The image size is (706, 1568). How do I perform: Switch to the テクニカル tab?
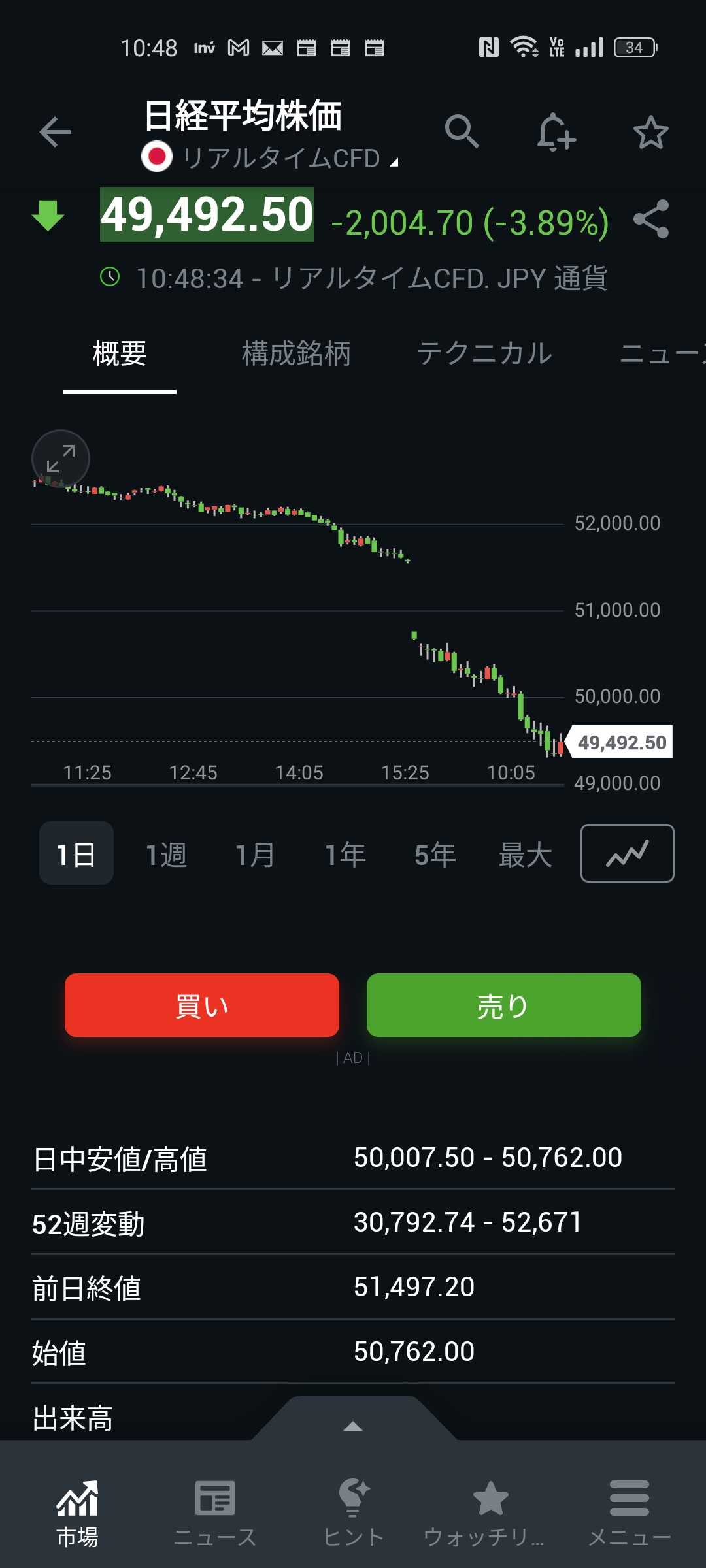[x=484, y=353]
